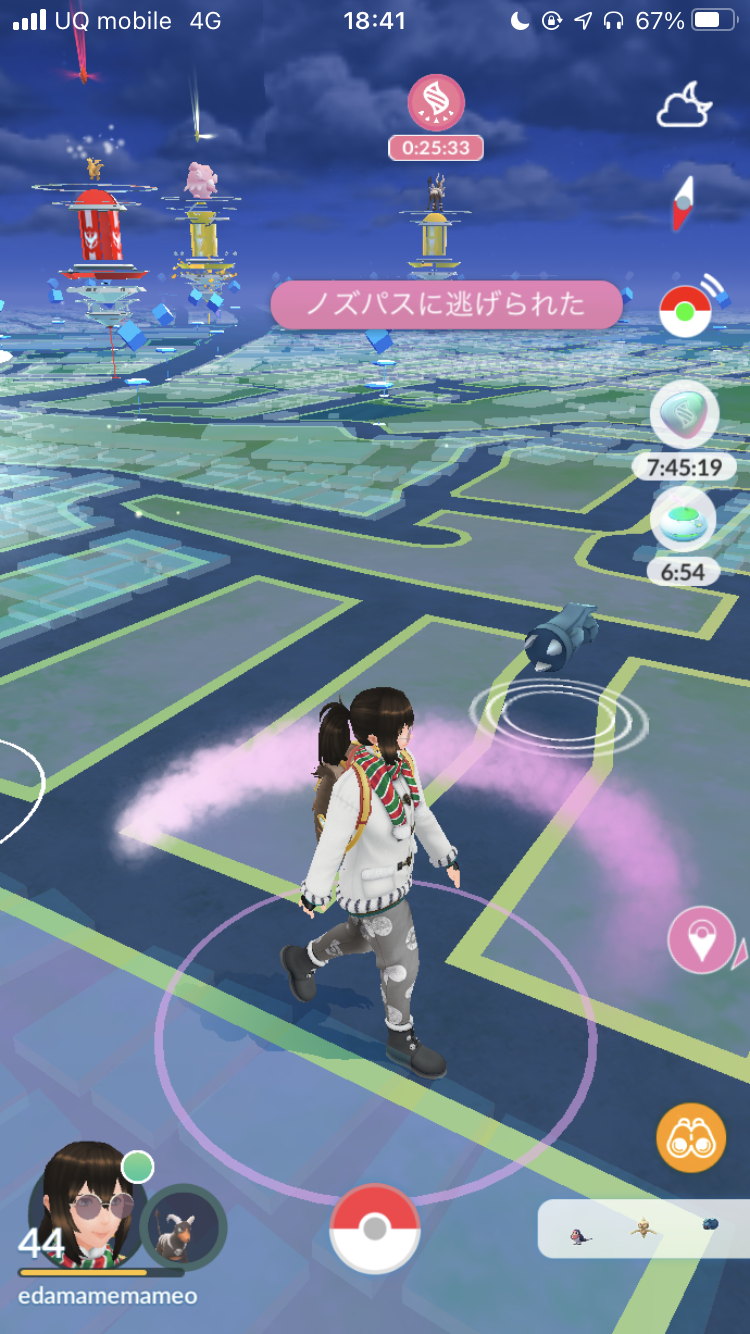Open the weather icon
The image size is (750, 1334).
[x=684, y=106]
